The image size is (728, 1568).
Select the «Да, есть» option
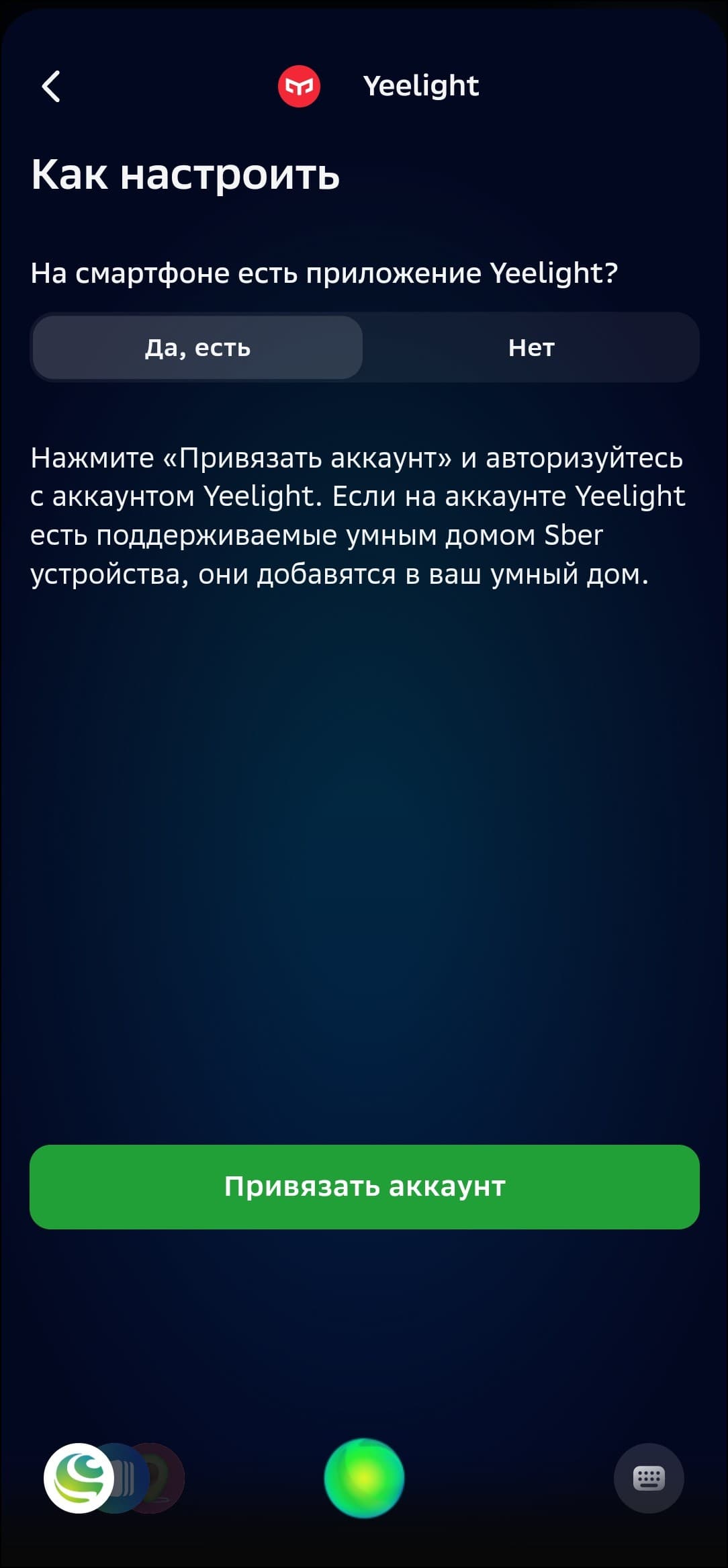tap(197, 347)
